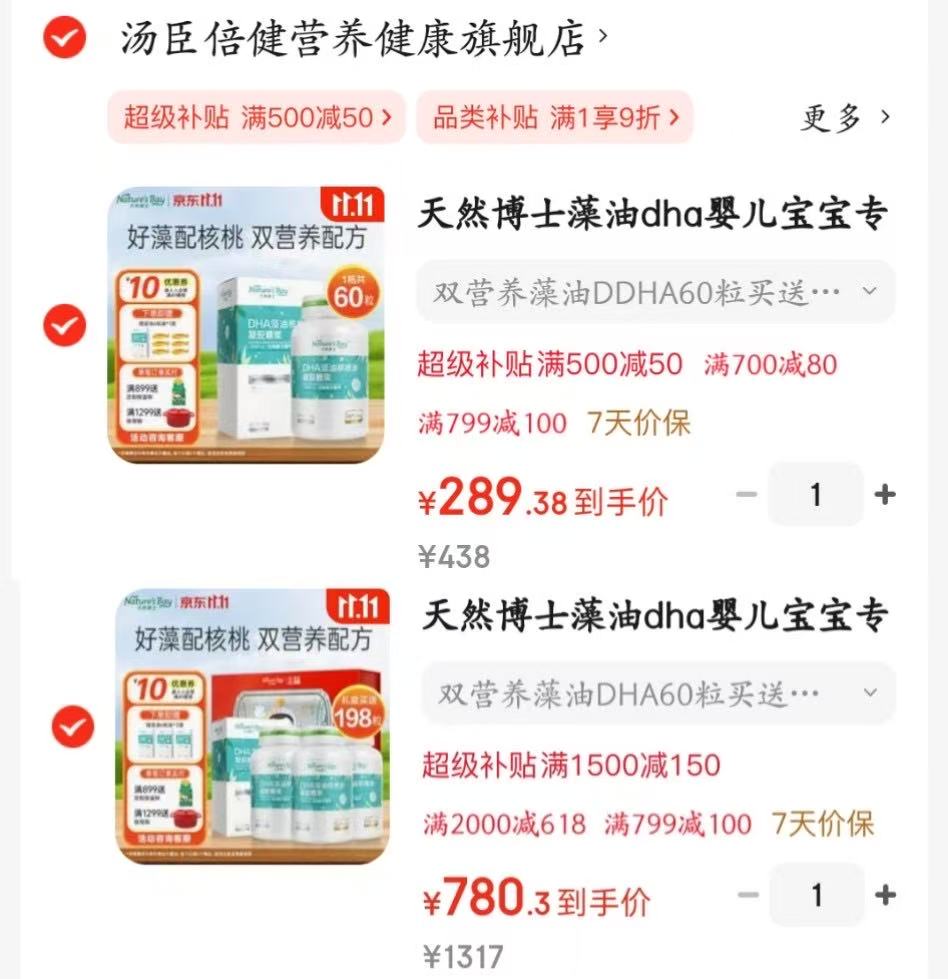The width and height of the screenshot is (948, 979).
Task: Click the red 11.11 badge on first product image
Action: click(x=356, y=203)
